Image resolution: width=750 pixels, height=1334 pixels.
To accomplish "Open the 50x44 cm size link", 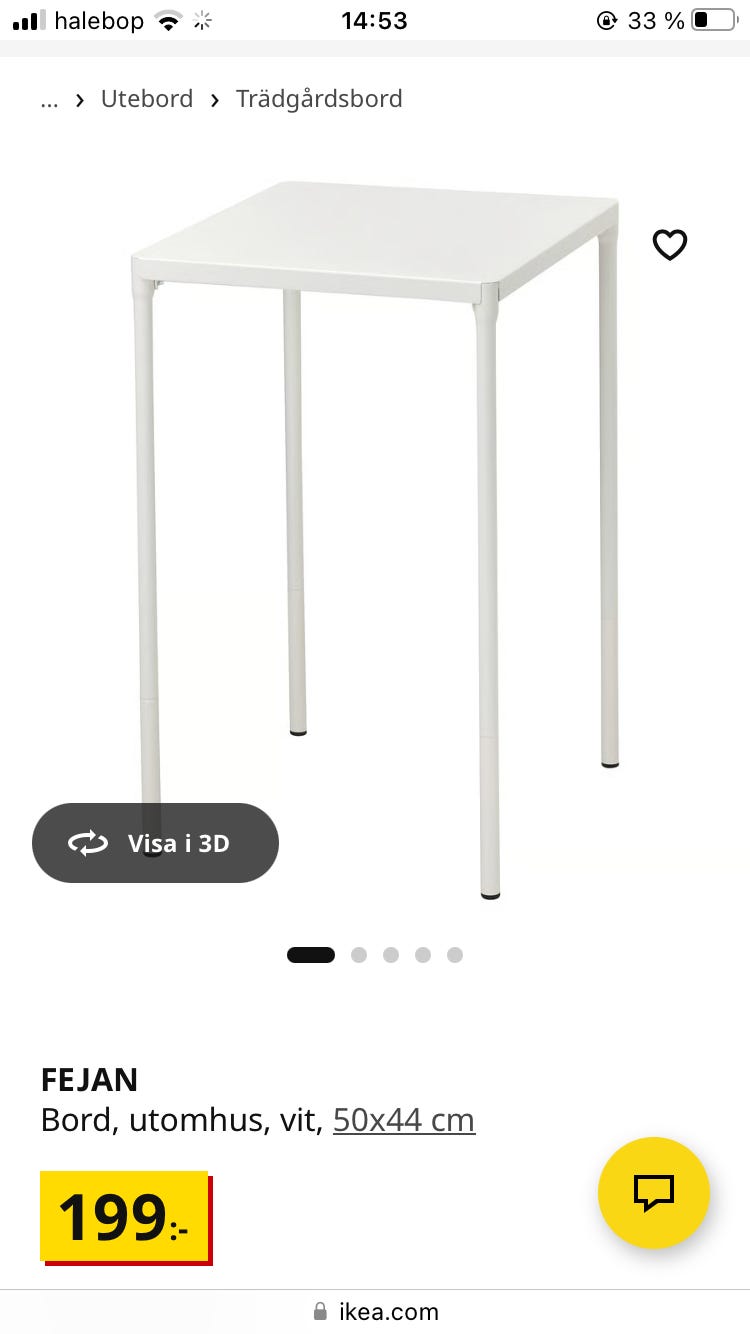I will coord(404,1120).
